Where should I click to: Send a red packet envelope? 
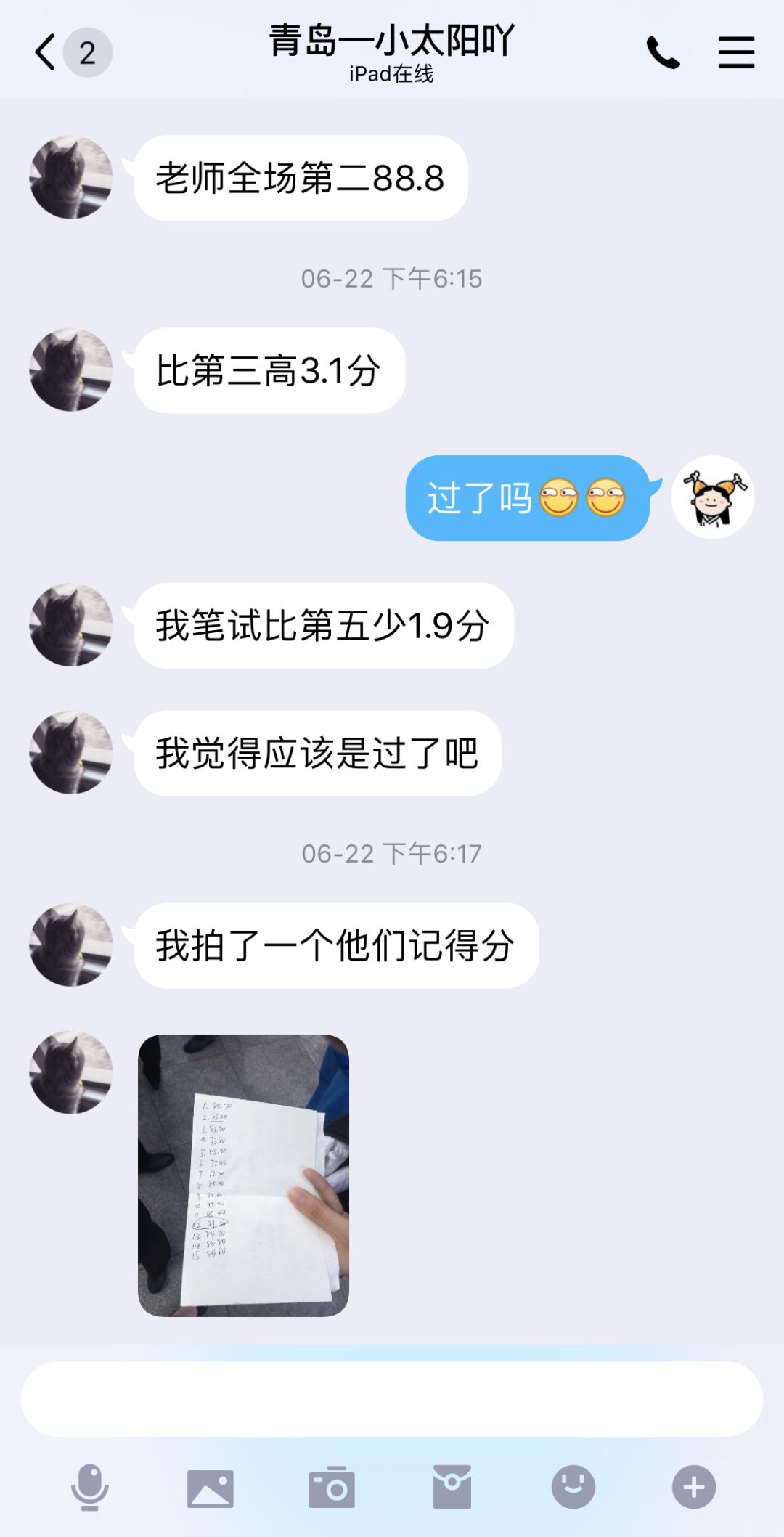pos(452,1487)
